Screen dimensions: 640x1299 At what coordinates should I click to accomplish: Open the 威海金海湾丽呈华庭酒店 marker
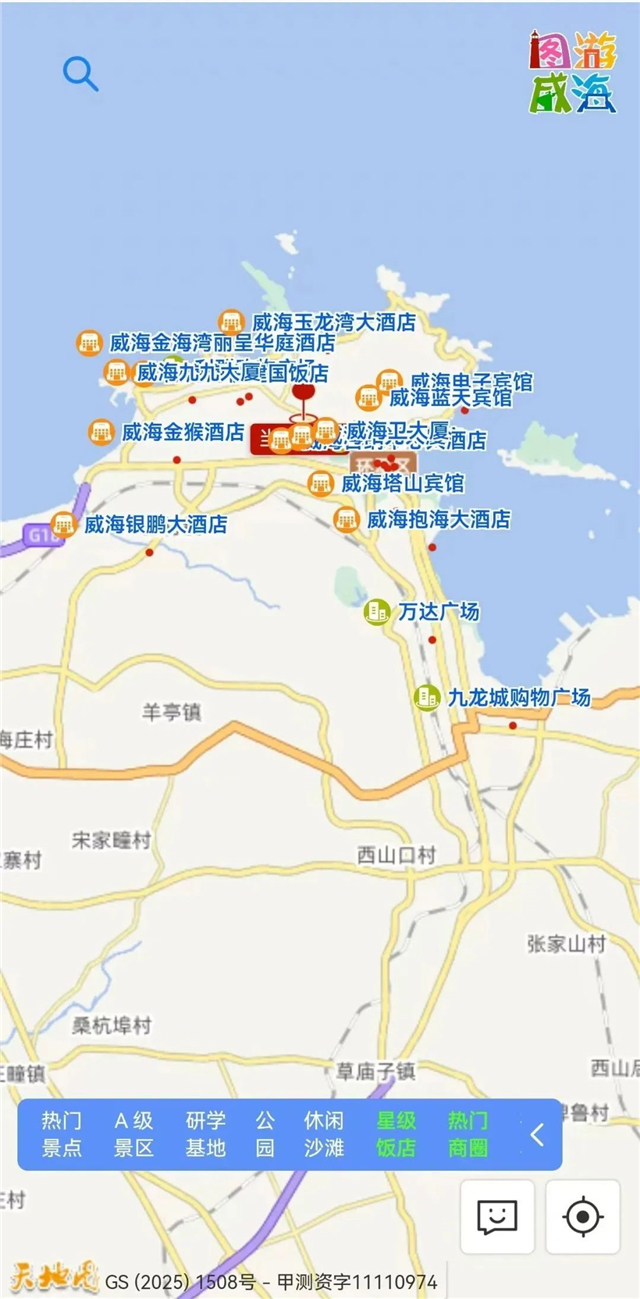point(90,342)
